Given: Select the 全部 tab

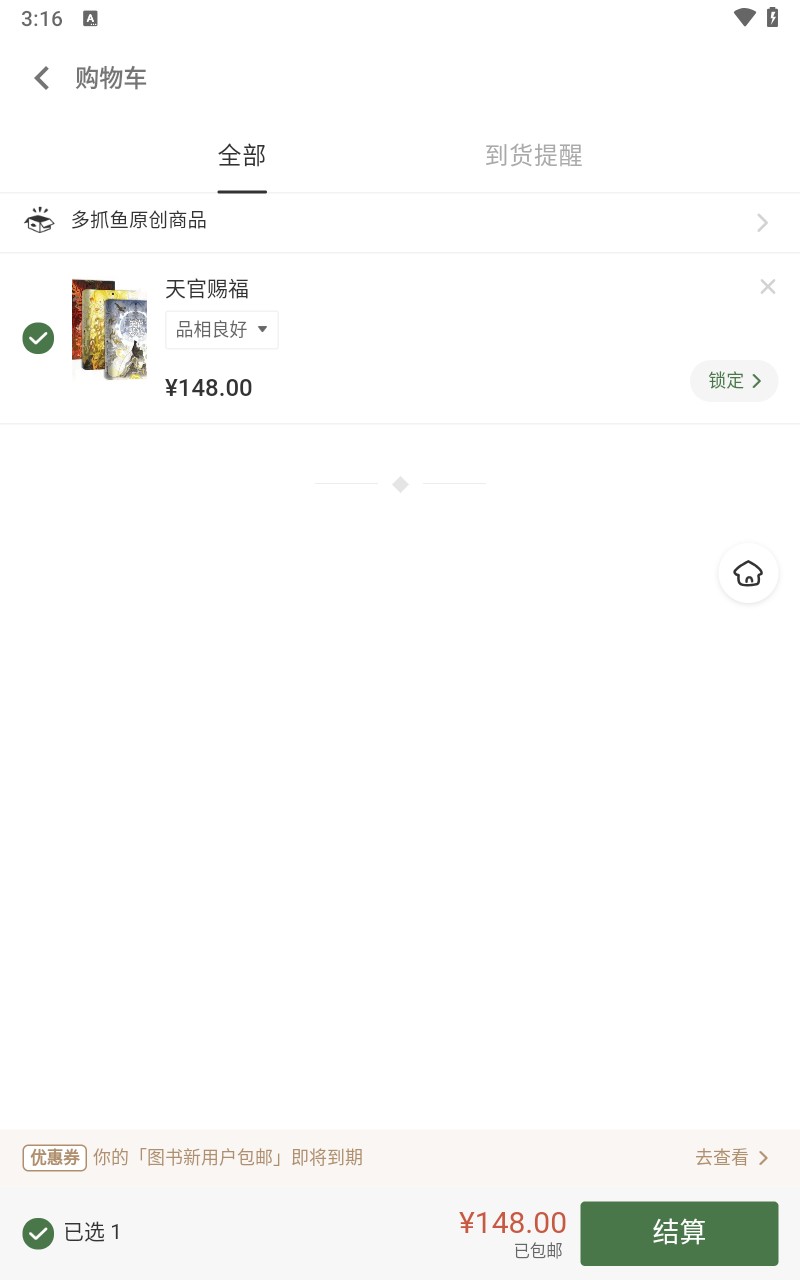Looking at the screenshot, I should pyautogui.click(x=241, y=156).
